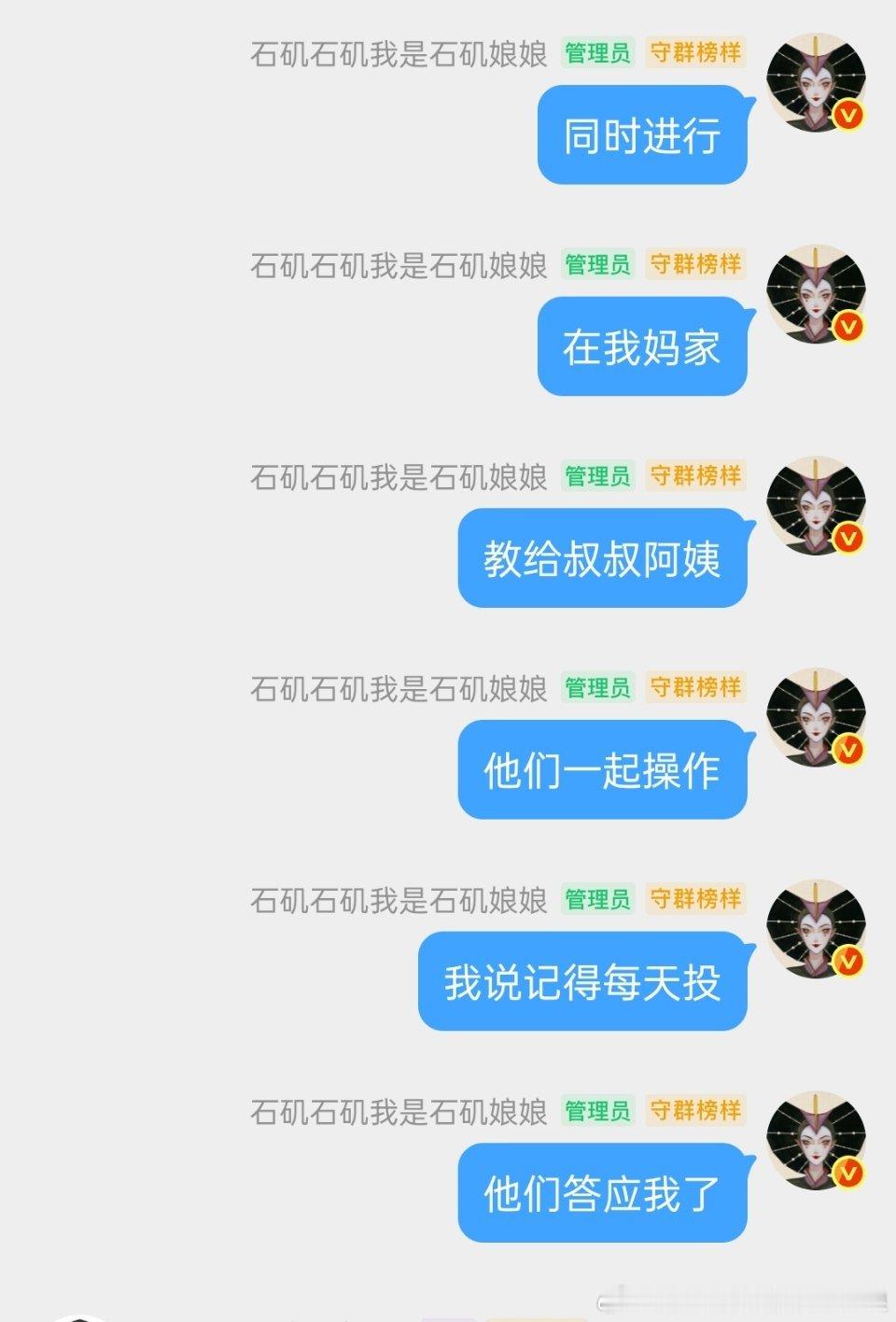Click nickname 石矶石矶我是石矶娘娘 above first message

[399, 54]
